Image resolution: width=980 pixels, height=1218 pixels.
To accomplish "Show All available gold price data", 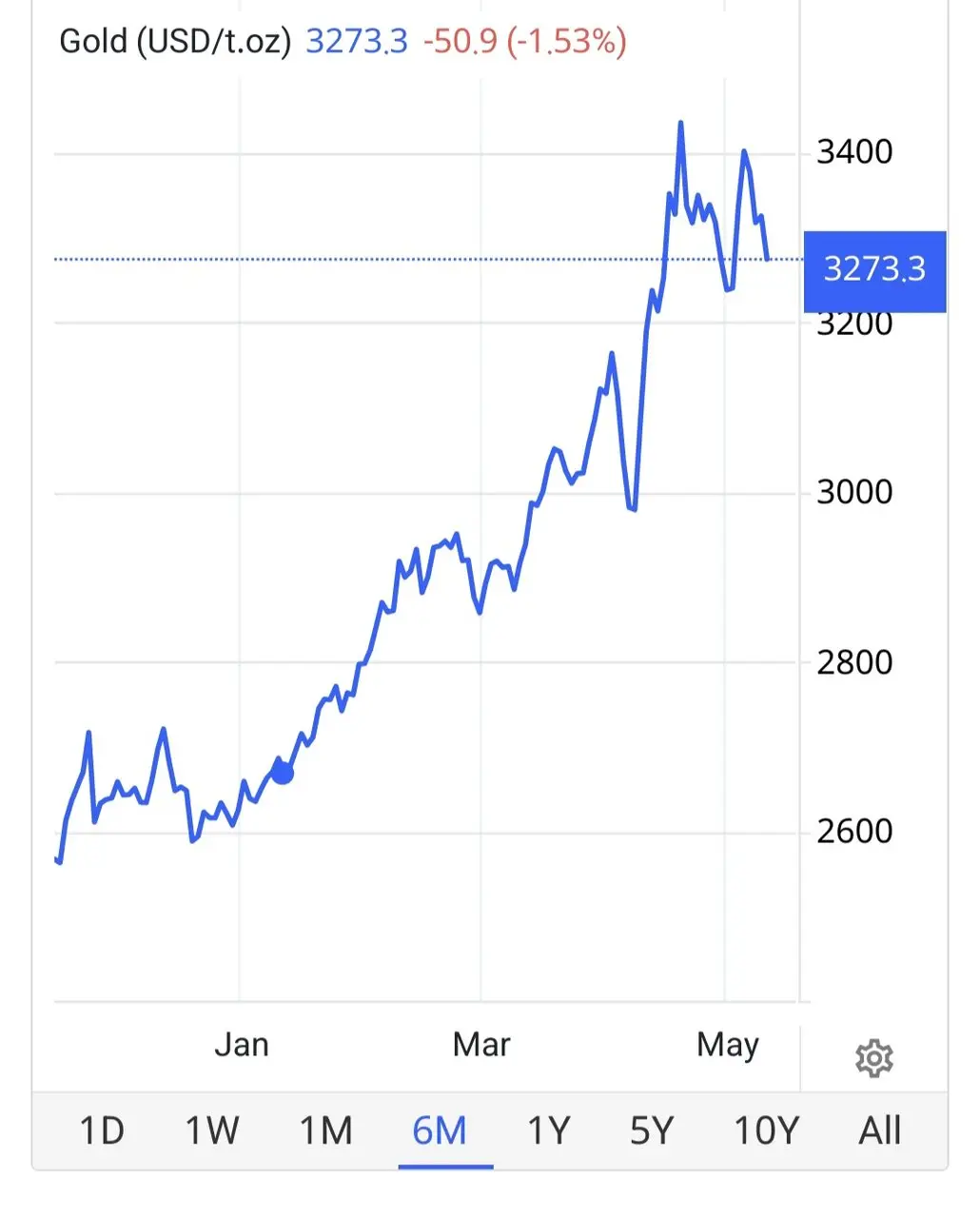I will pos(879,1130).
